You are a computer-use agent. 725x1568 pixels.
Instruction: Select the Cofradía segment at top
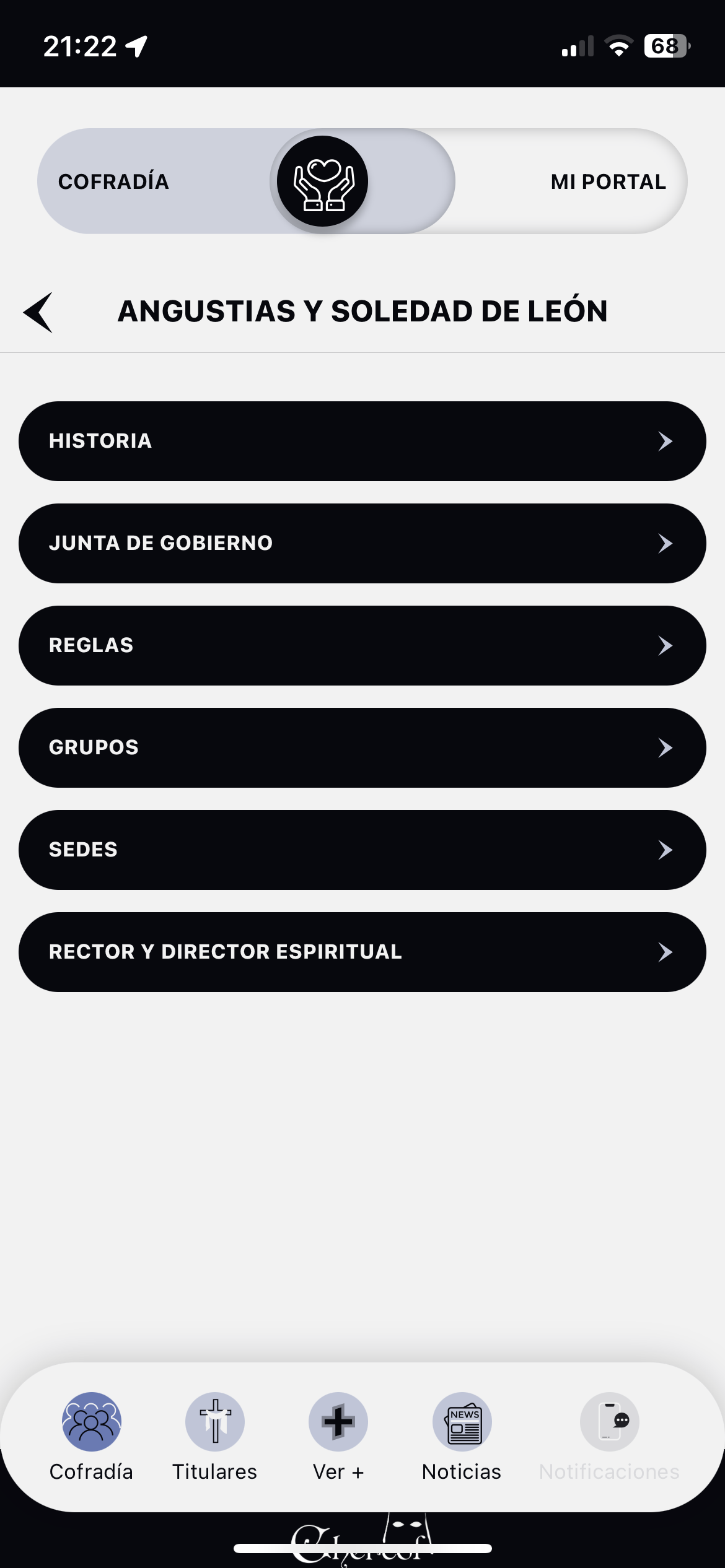[114, 181]
